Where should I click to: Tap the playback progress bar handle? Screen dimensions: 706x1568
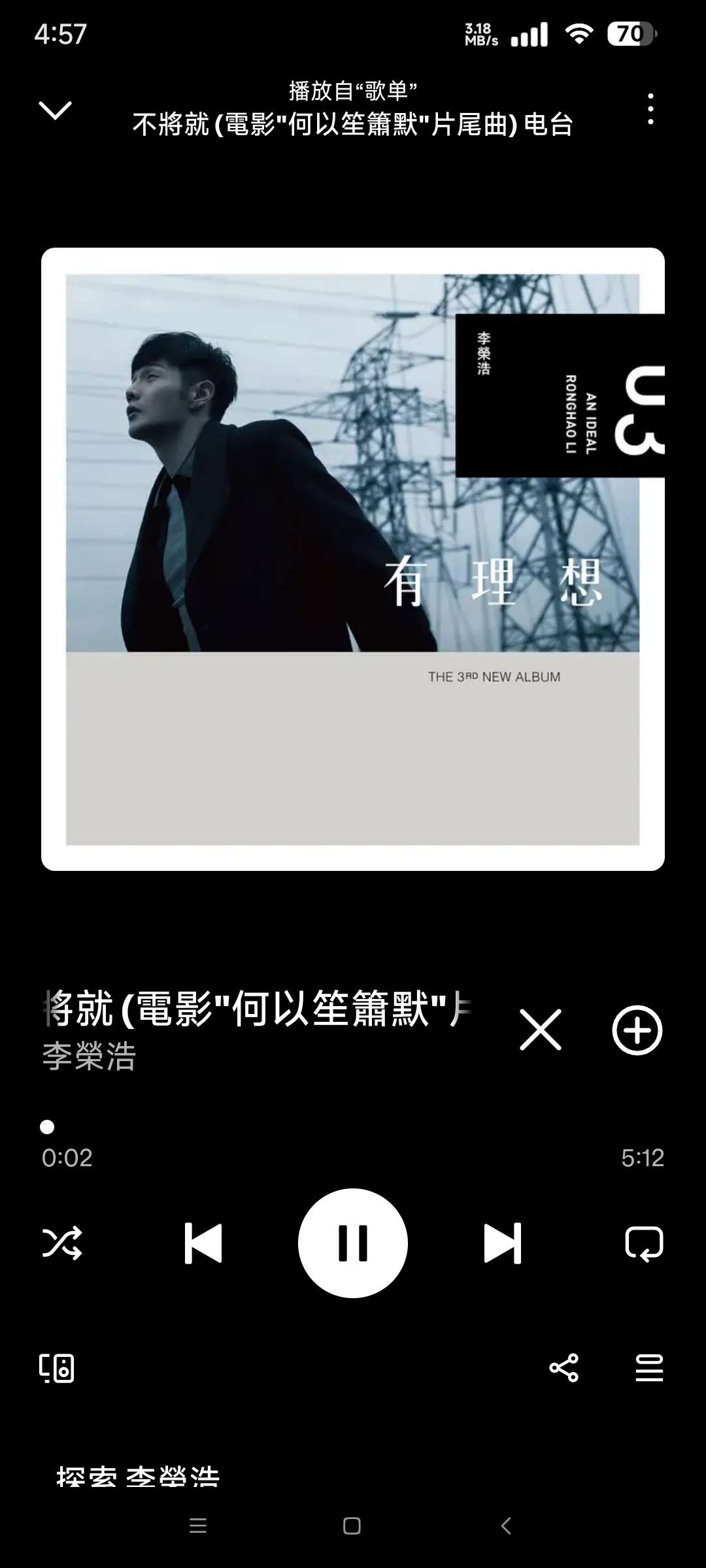47,1126
